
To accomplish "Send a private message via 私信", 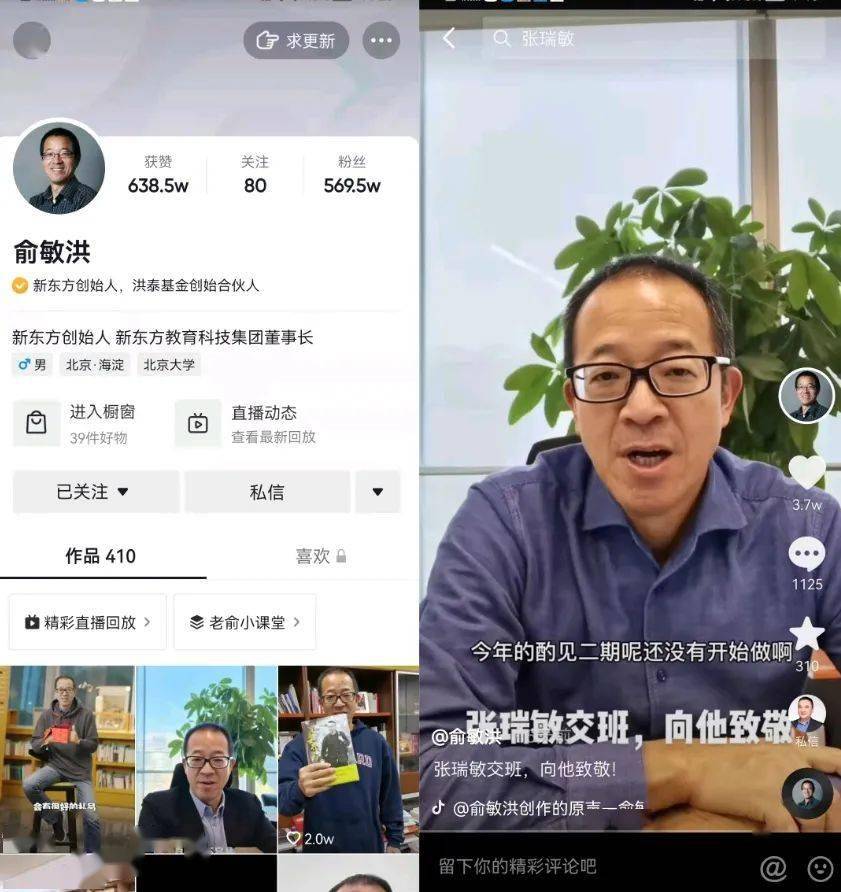I will click(267, 492).
